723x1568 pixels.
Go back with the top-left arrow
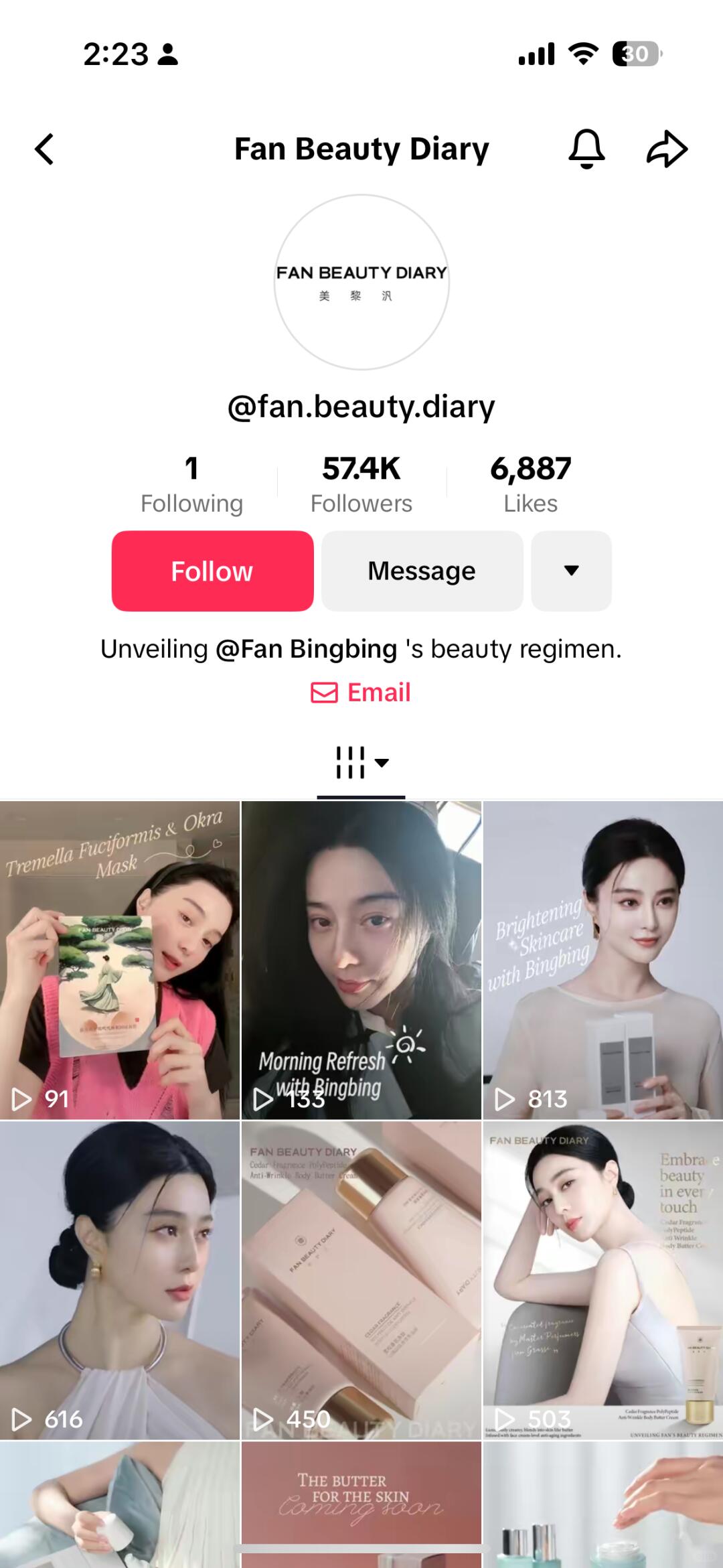44,149
